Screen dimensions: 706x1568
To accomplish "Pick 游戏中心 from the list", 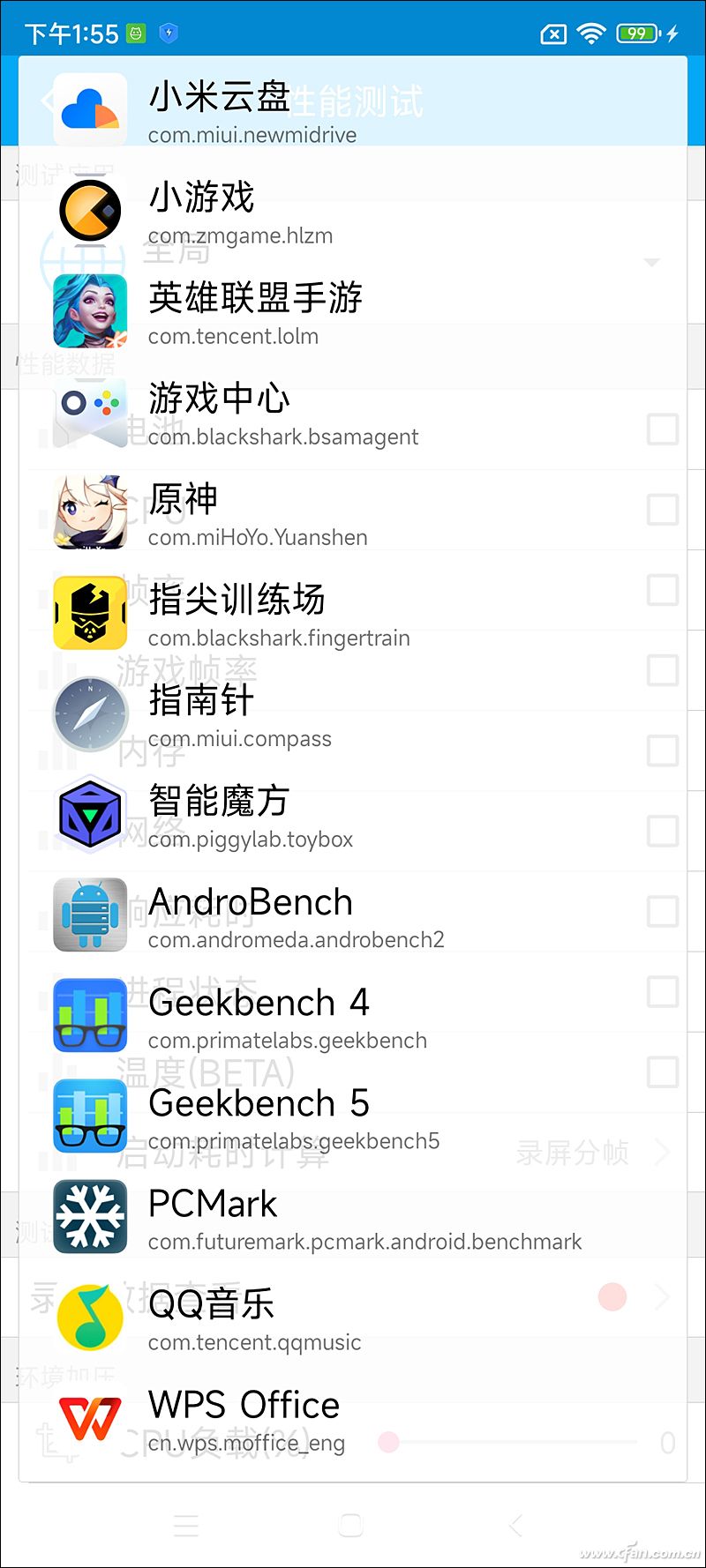I will (353, 412).
